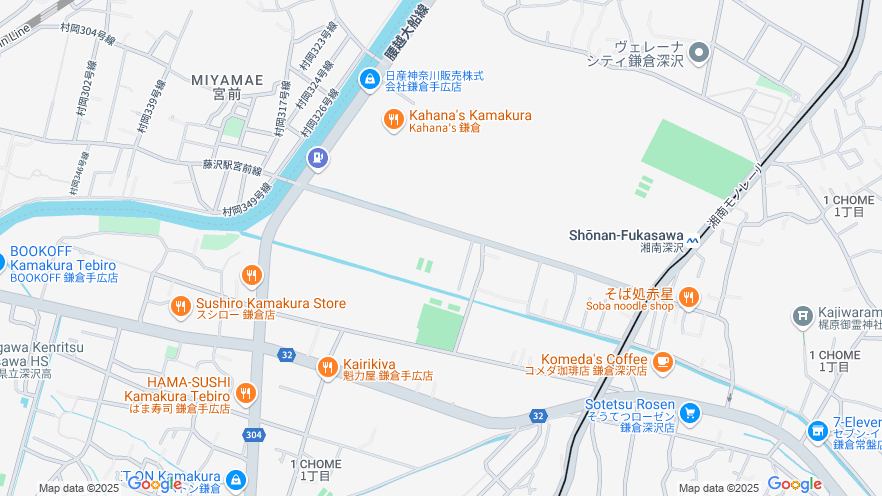
Task: Select the Nissan Kanagawa dealership pin
Action: coord(369,79)
